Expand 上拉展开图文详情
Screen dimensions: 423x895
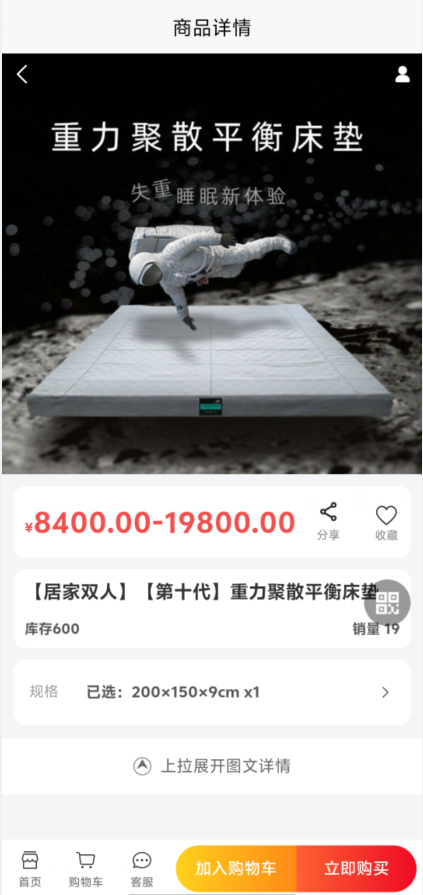coord(212,766)
